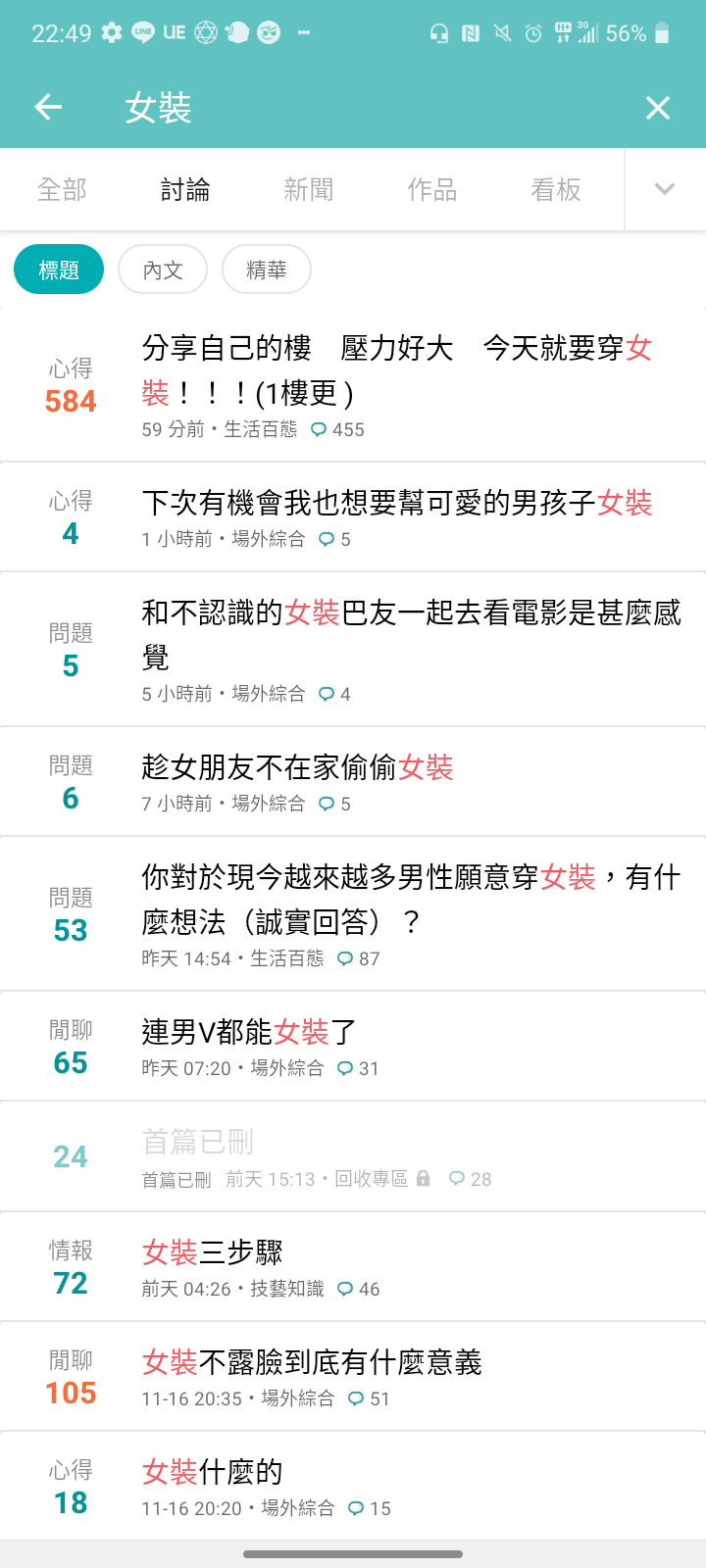Open post 你對於現今越來越多男性願意穿女裝

(353, 914)
